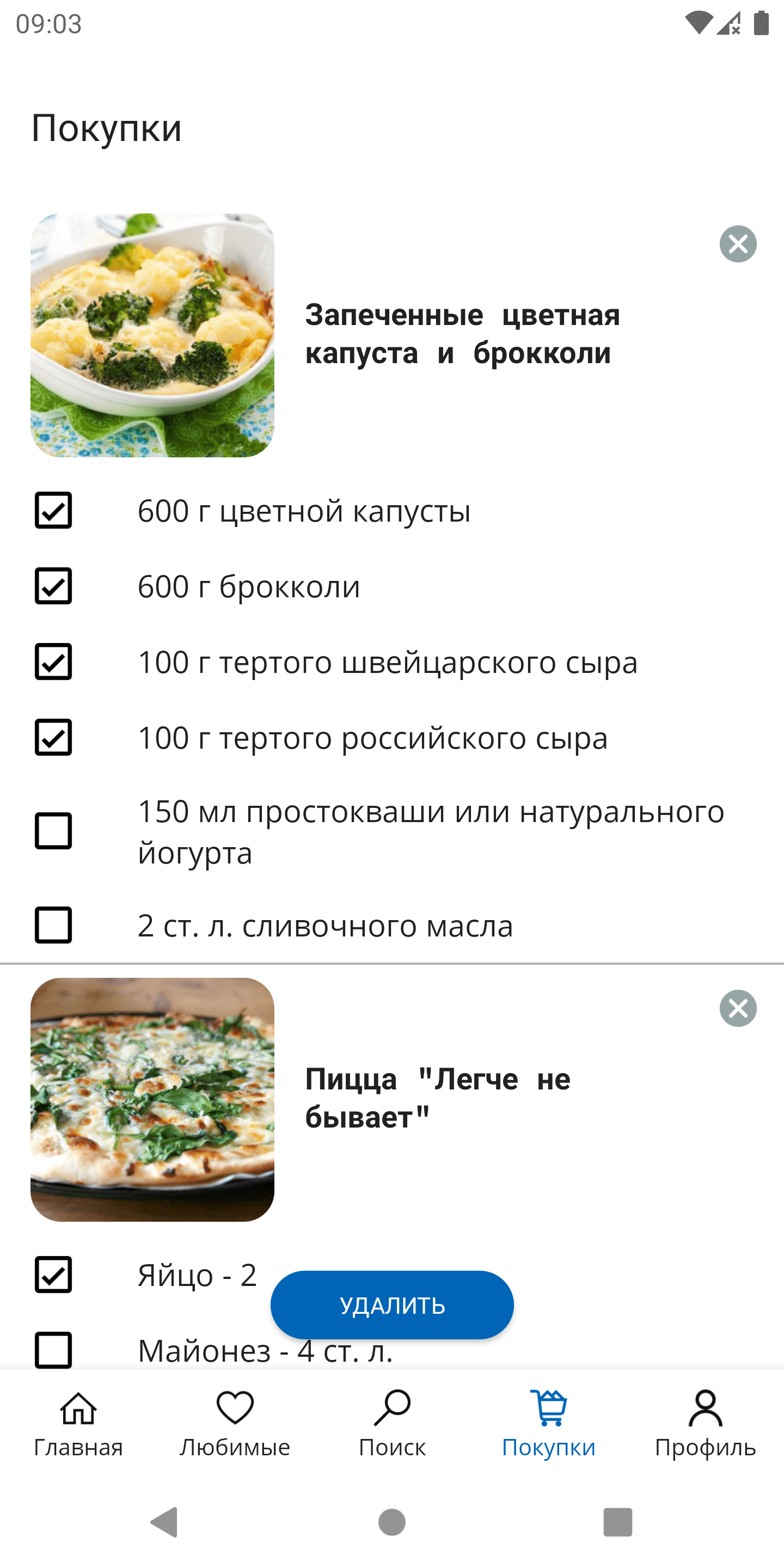The height and width of the screenshot is (1568, 784).
Task: Check 2 ст. л. сливочного масла
Action: (53, 925)
